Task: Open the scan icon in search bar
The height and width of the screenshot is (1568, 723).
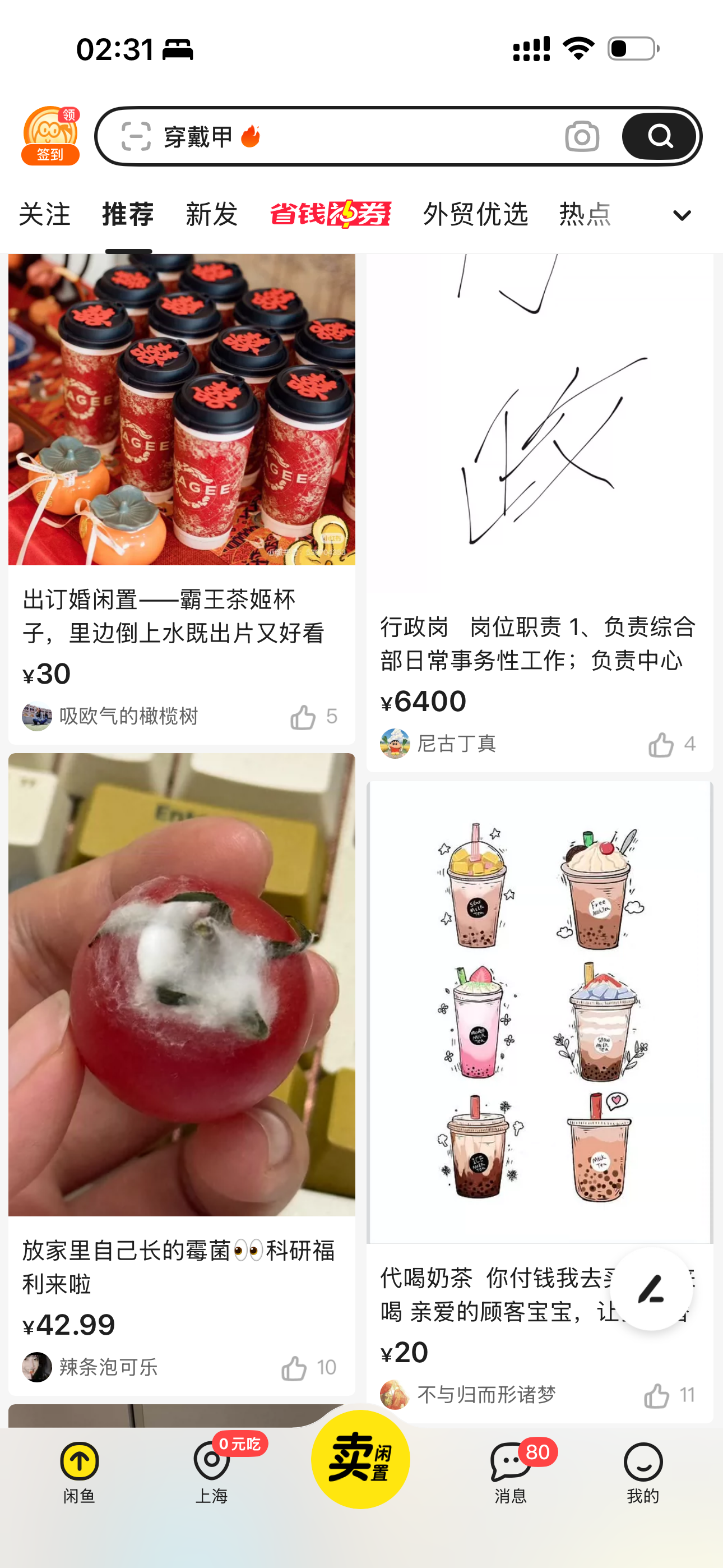Action: (x=136, y=136)
